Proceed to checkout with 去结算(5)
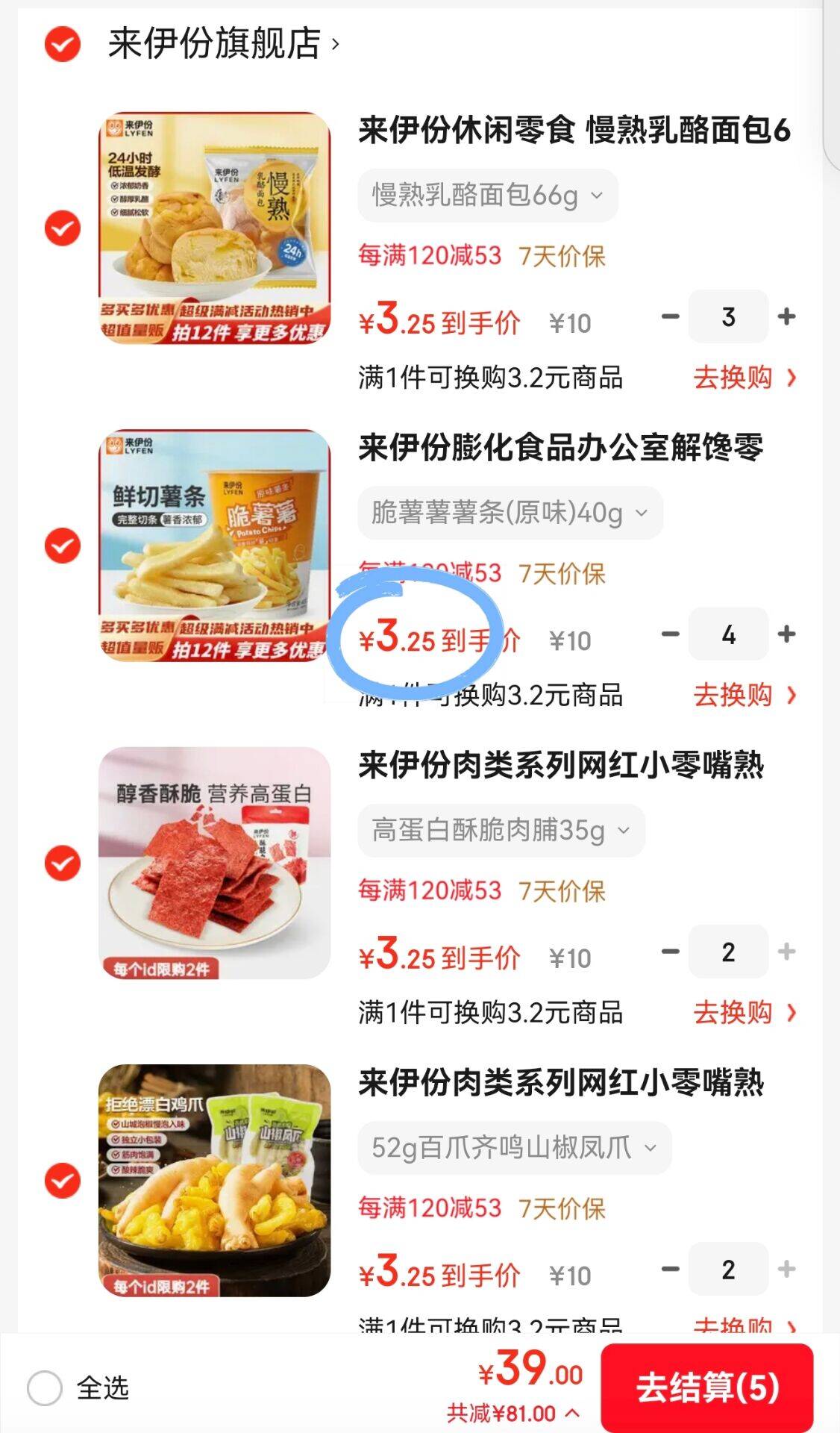The height and width of the screenshot is (1433, 840). point(706,1387)
